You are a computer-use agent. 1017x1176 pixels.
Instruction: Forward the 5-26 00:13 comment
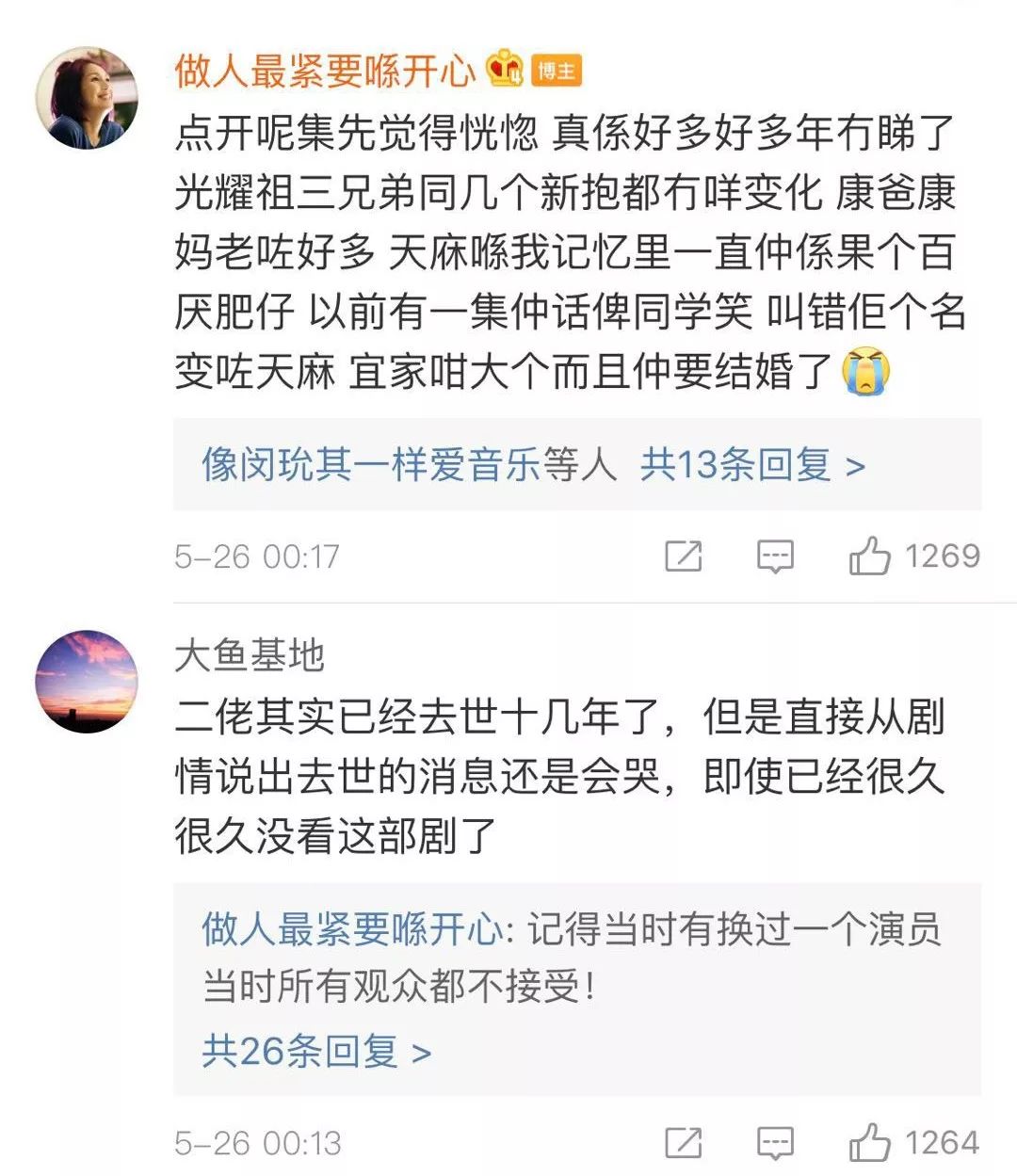[684, 1143]
